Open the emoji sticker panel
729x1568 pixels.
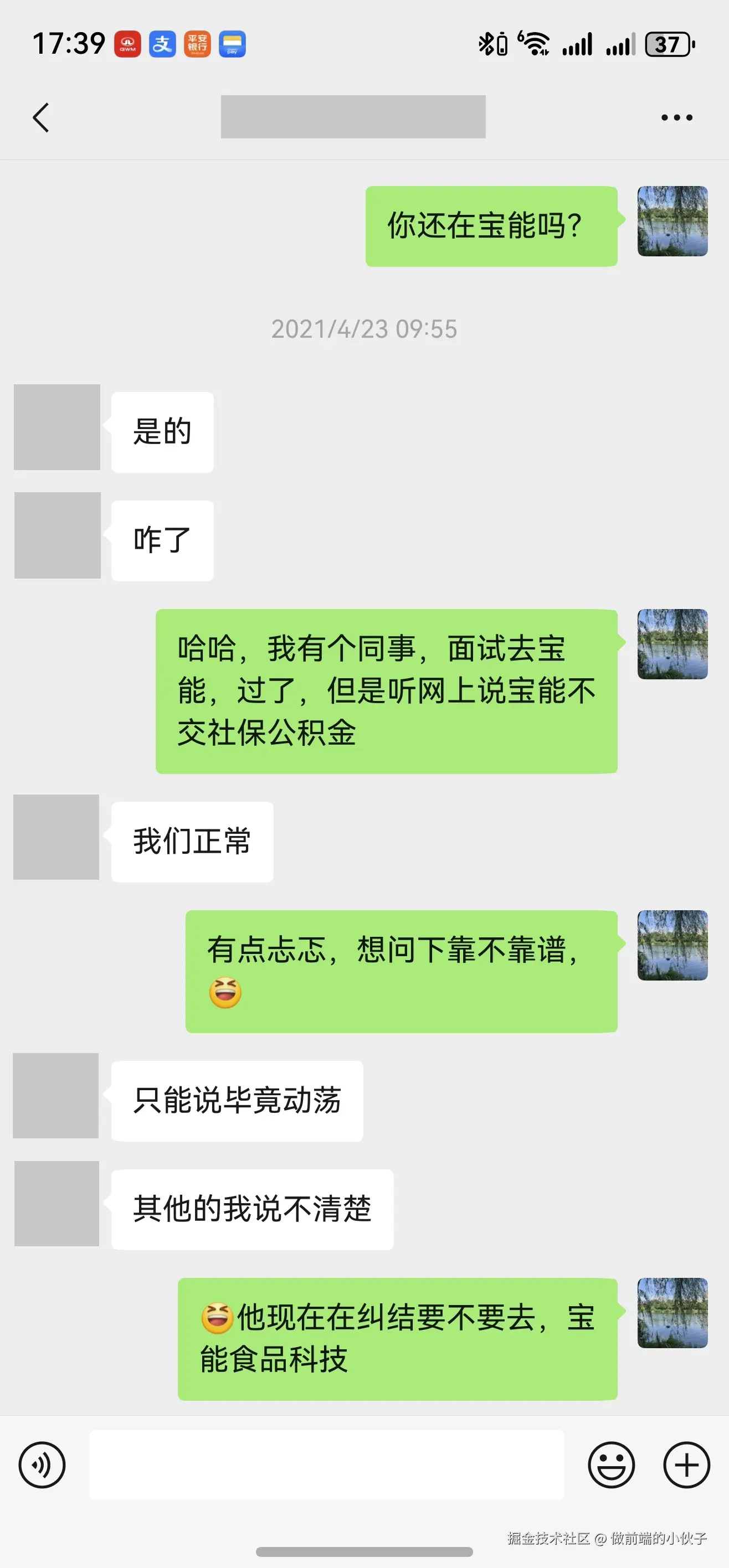pos(611,1464)
